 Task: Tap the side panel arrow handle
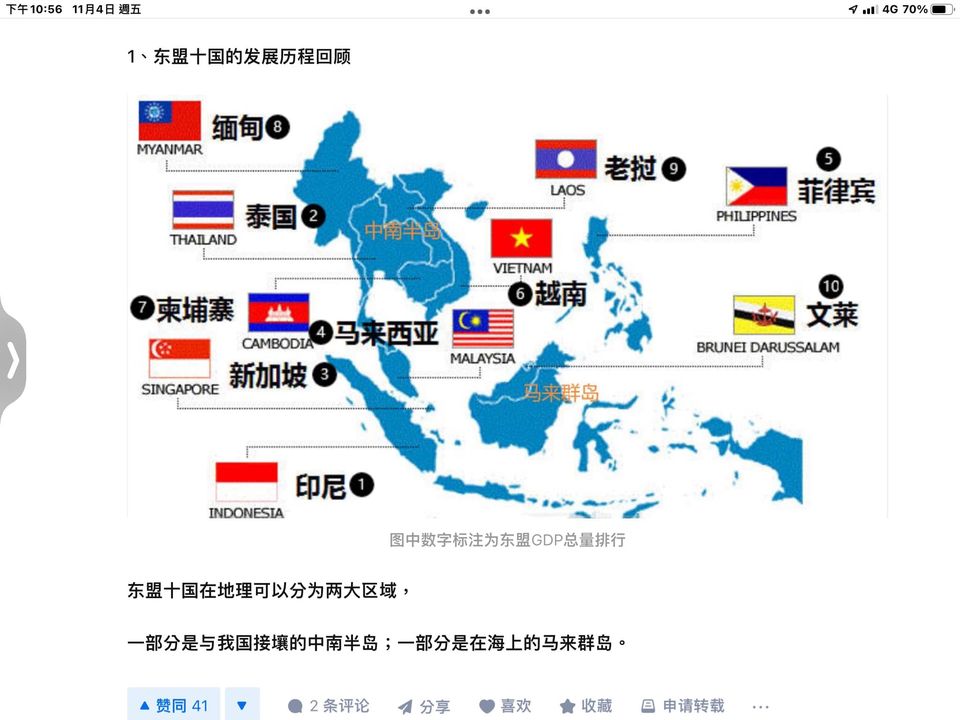13,358
